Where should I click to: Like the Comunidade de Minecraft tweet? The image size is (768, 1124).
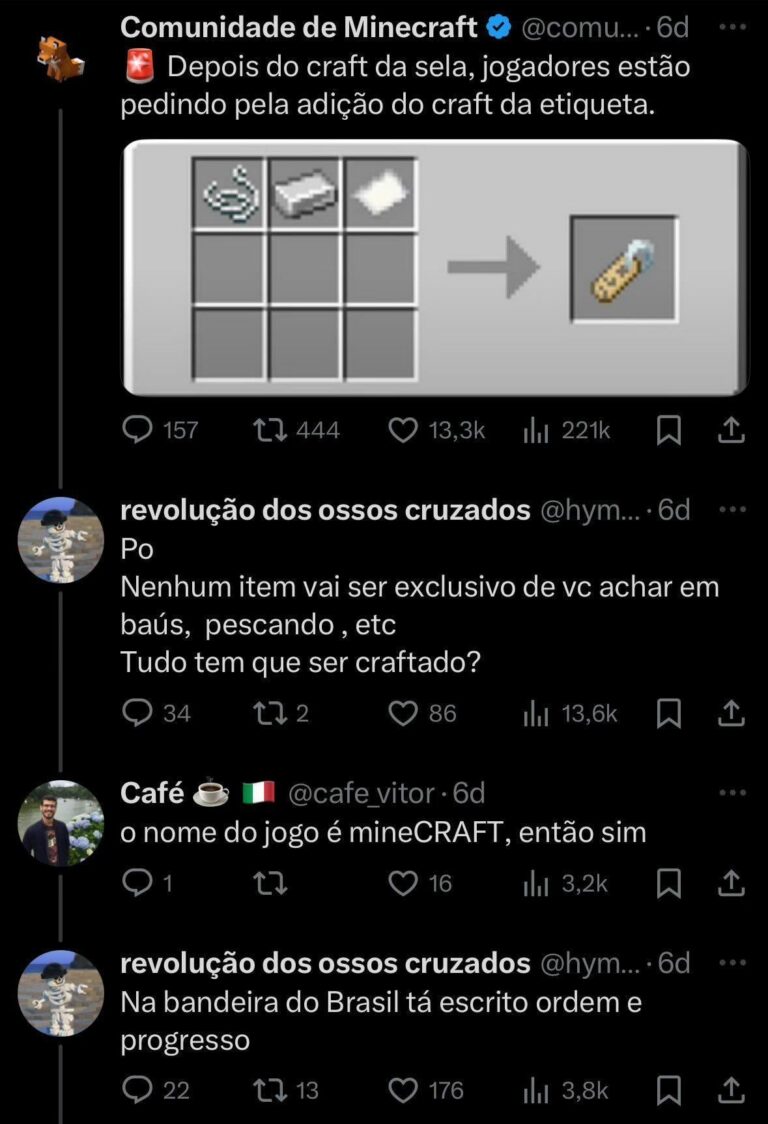(x=402, y=430)
